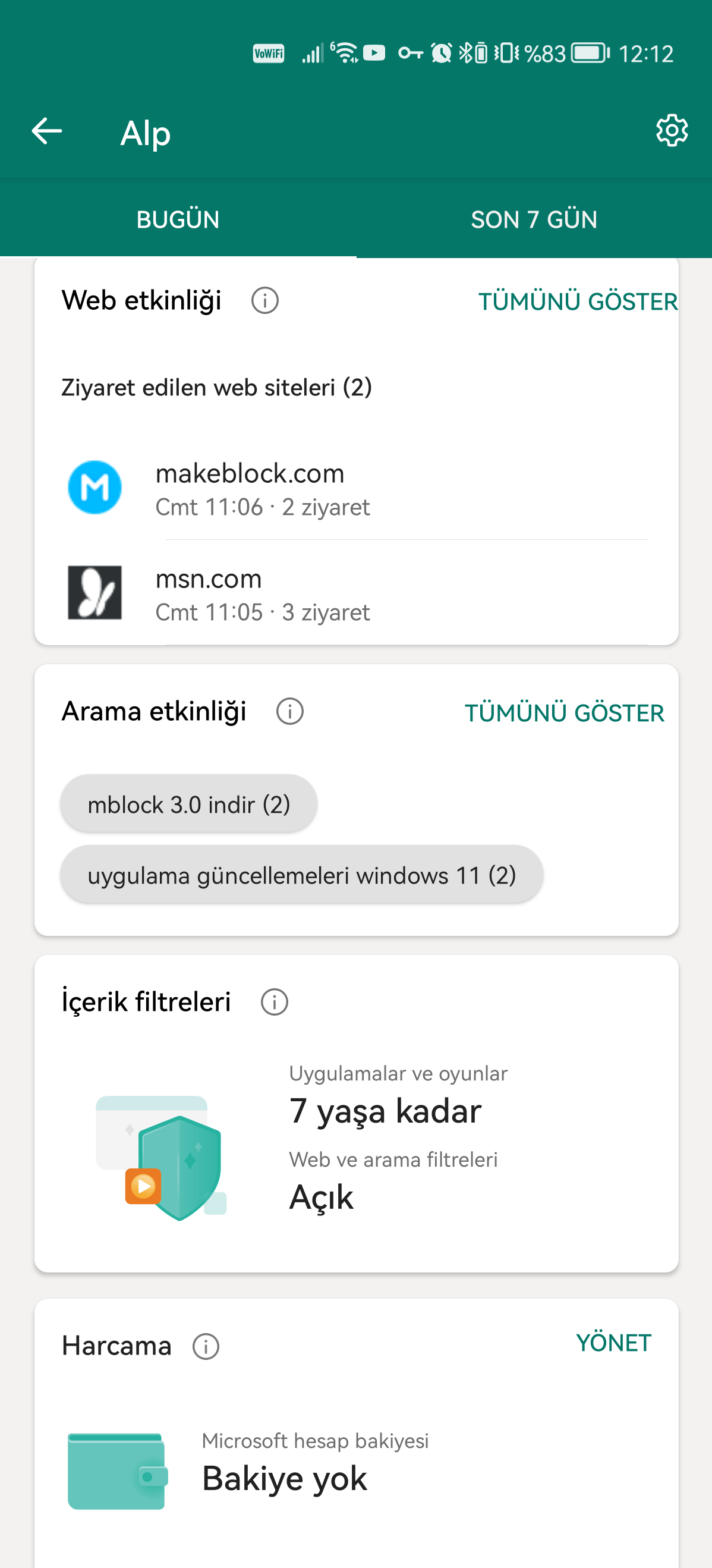Image resolution: width=712 pixels, height=1568 pixels.
Task: Tap TÜMÜNÜ GÖSTER for Arama etkinliği
Action: [x=564, y=713]
